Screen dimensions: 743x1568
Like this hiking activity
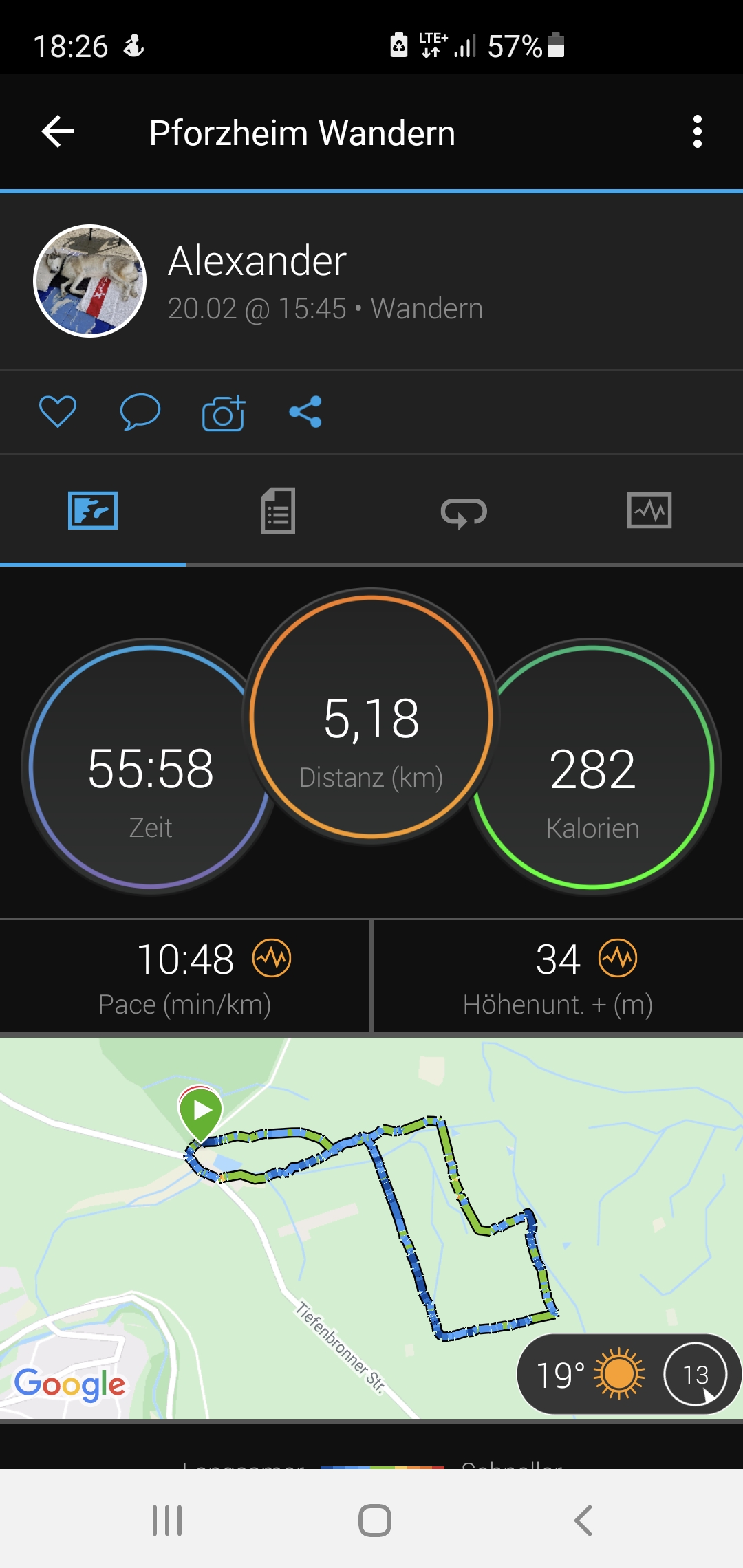click(58, 412)
